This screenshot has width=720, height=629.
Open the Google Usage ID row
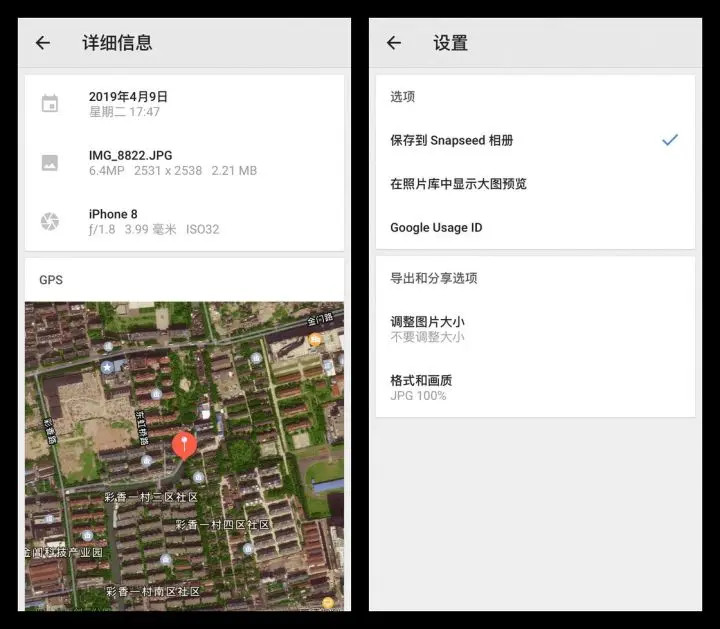pyautogui.click(x=534, y=228)
